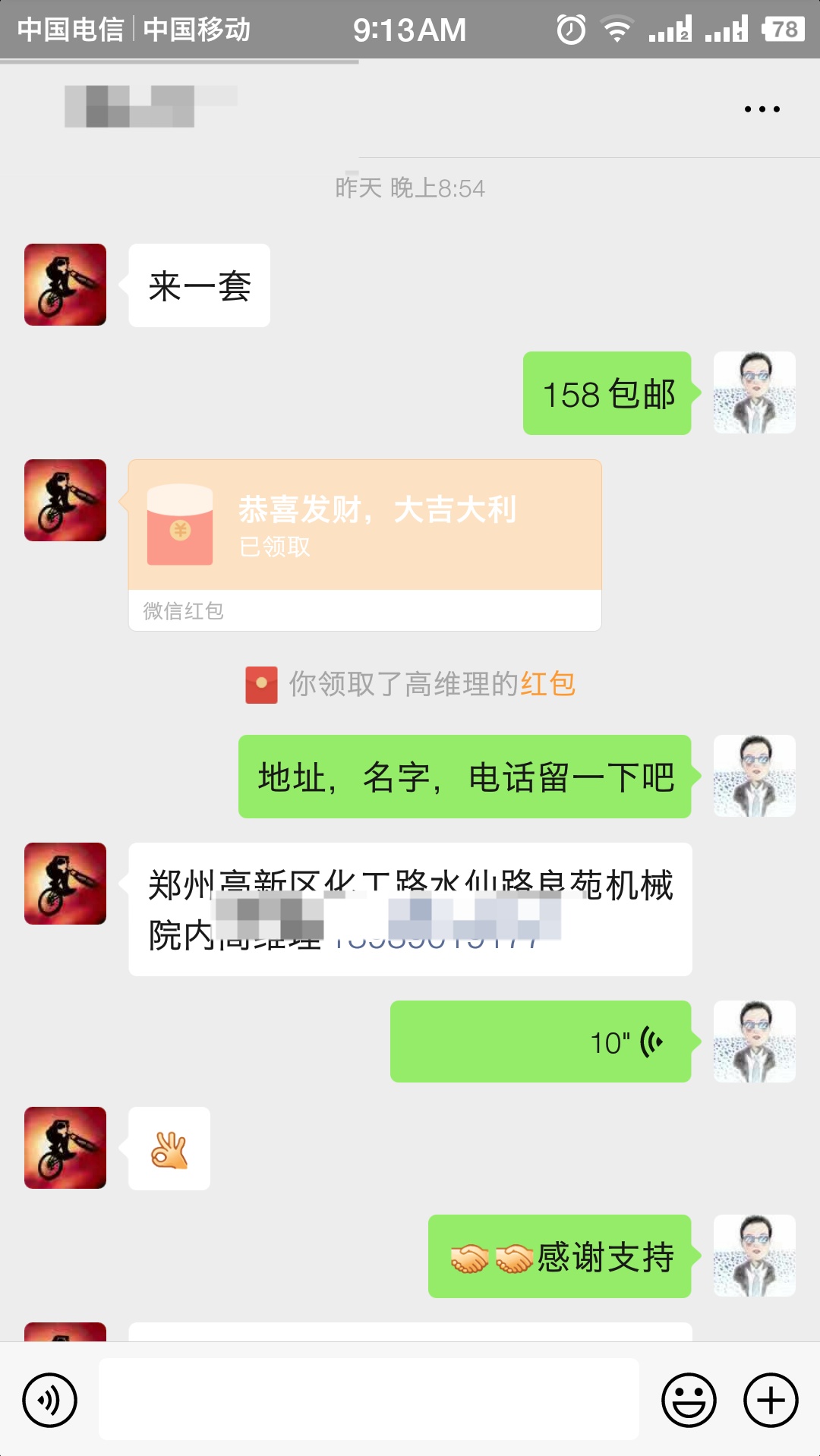This screenshot has width=820, height=1456.
Task: Tap the orange 红包 link in the notice
Action: (x=547, y=684)
